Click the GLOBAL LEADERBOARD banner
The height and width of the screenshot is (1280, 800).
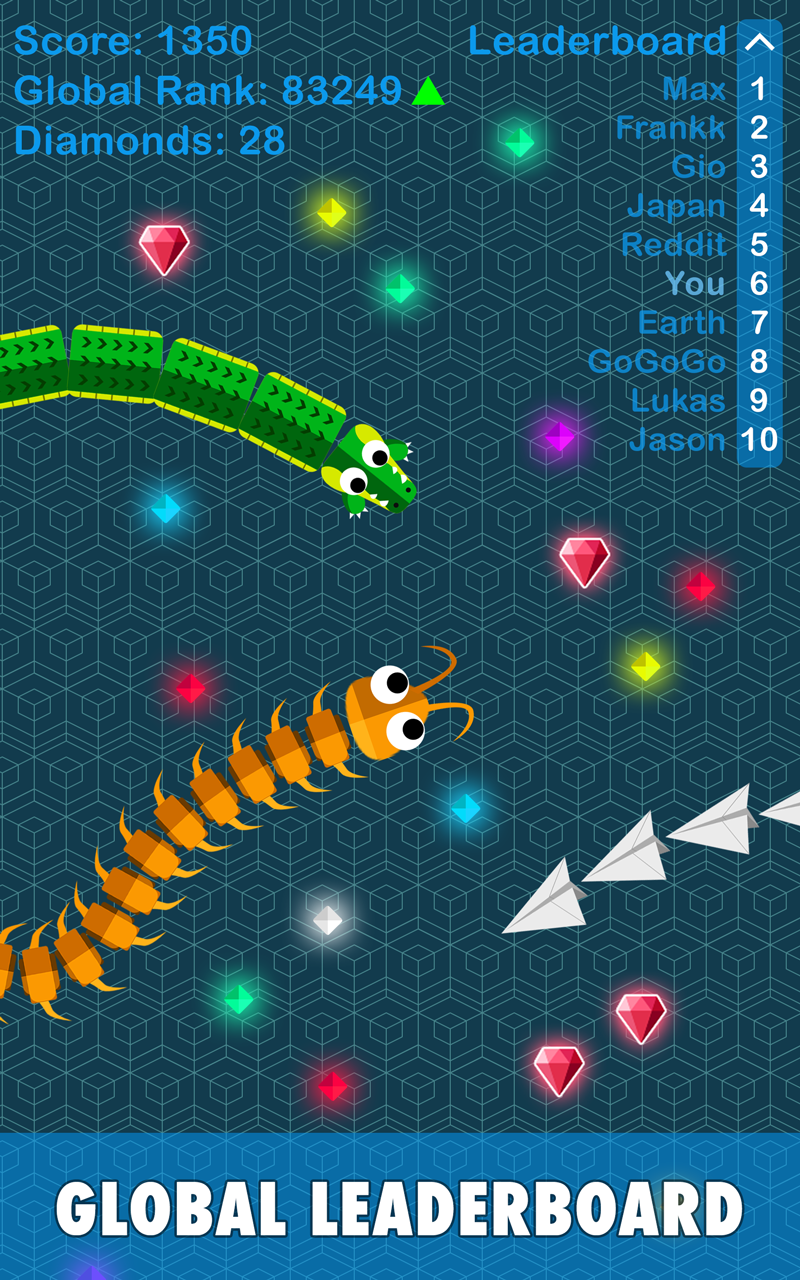coord(400,1210)
